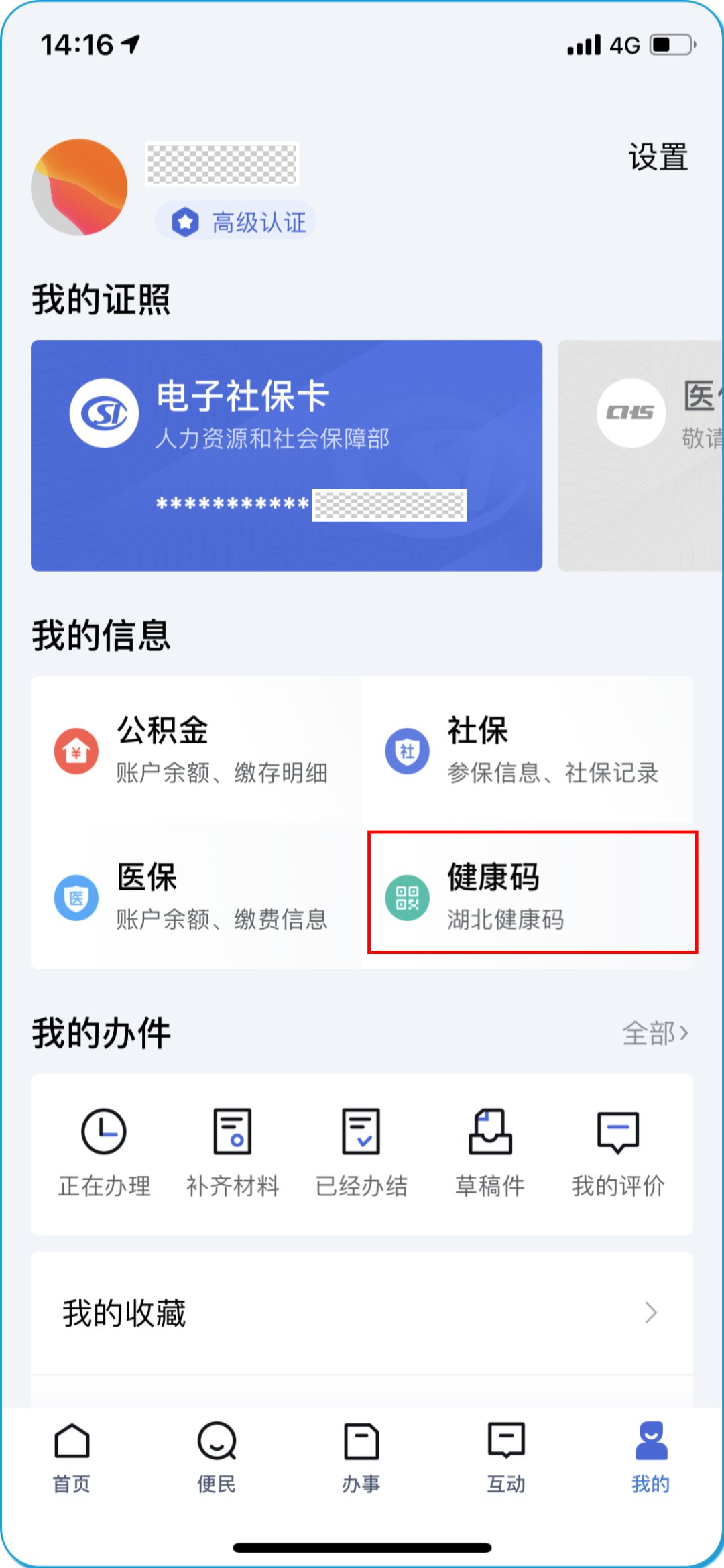View 全部 of my cases
The image size is (724, 1568).
coord(655,1033)
